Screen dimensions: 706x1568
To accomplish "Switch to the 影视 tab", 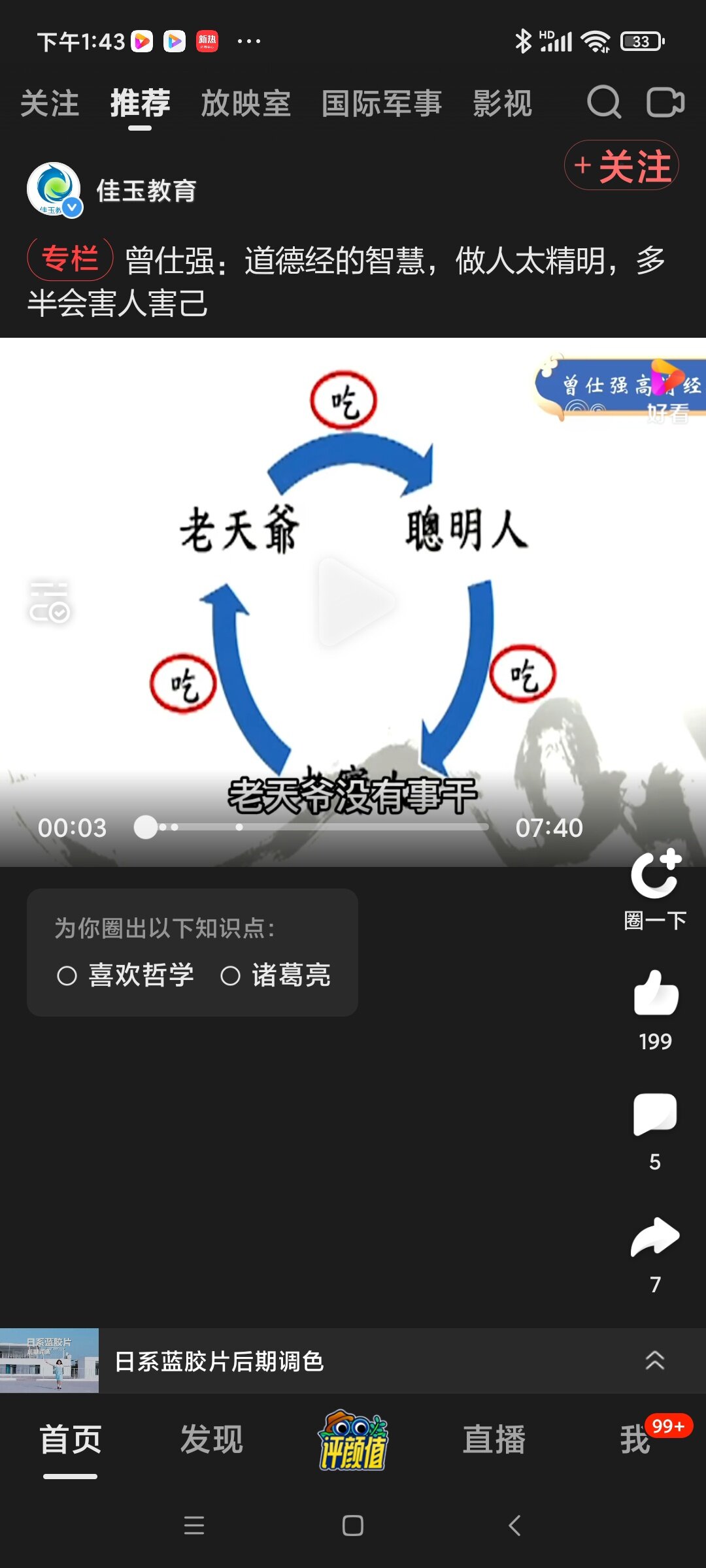I will pyautogui.click(x=503, y=104).
